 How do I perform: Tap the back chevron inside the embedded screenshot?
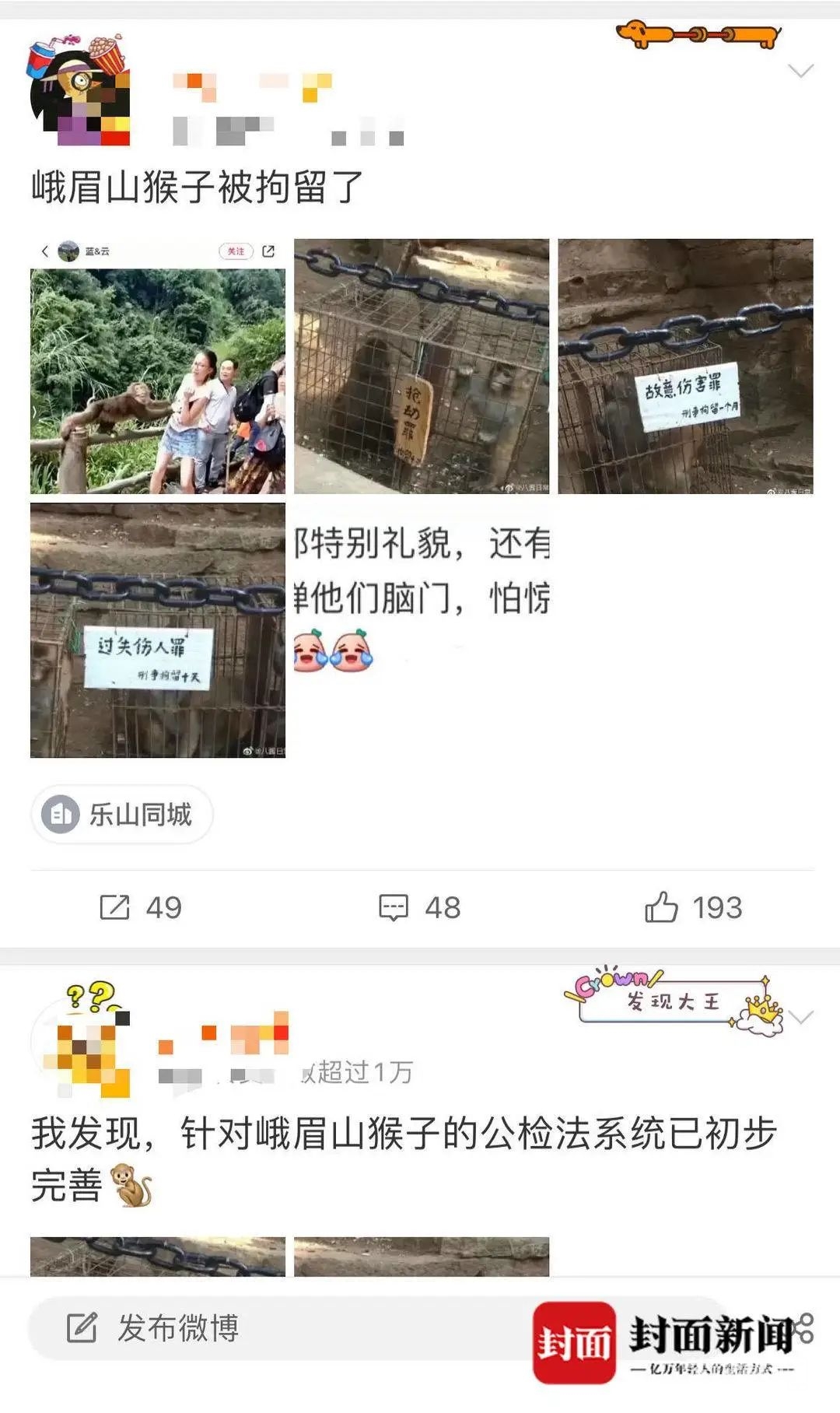point(44,252)
